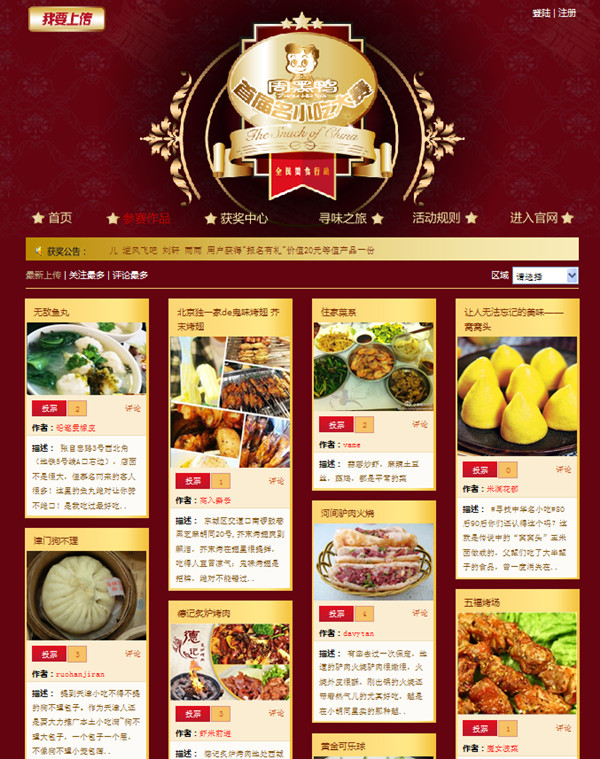Switch to the 寻味之旅 tab
Image resolution: width=600 pixels, height=759 pixels.
[343, 218]
